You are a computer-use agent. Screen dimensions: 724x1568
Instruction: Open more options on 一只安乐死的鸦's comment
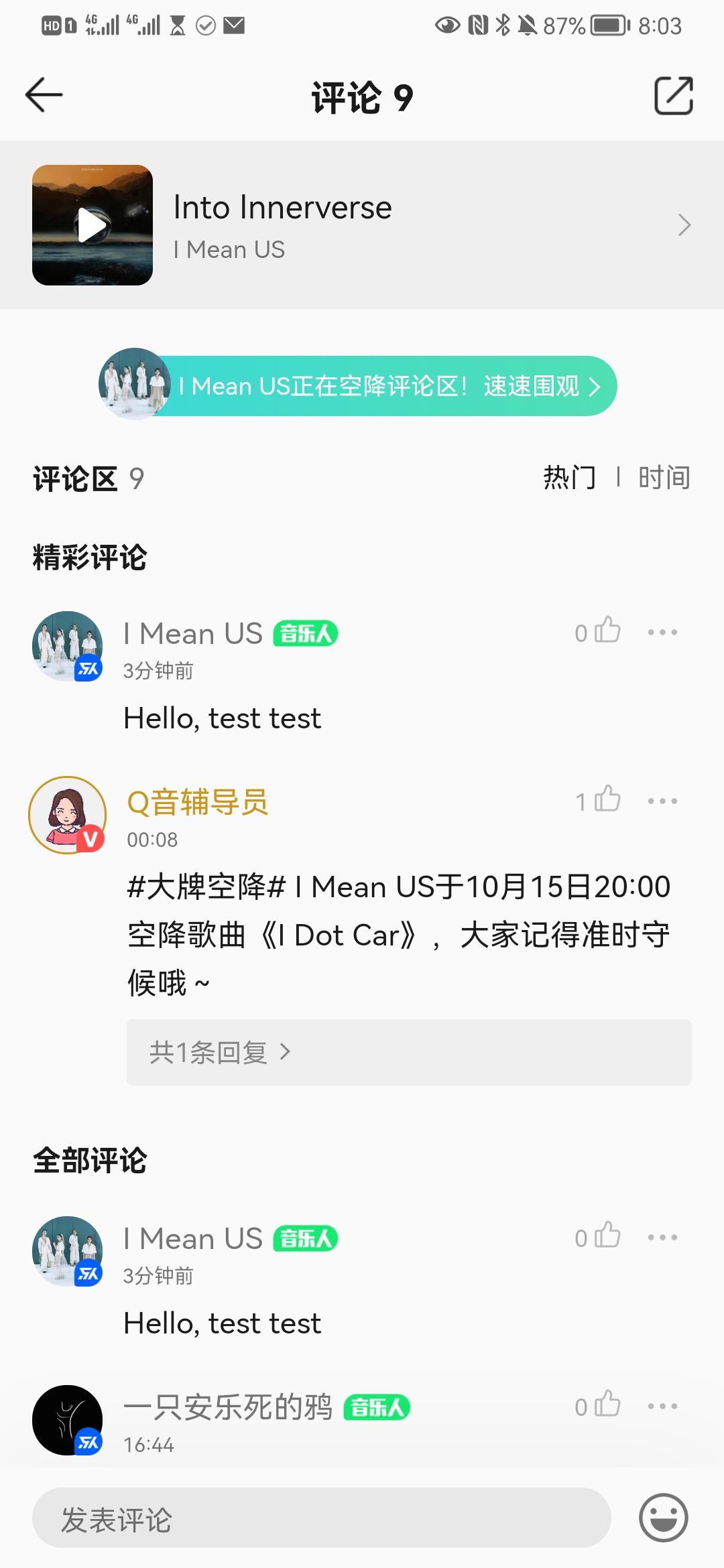coord(662,1406)
